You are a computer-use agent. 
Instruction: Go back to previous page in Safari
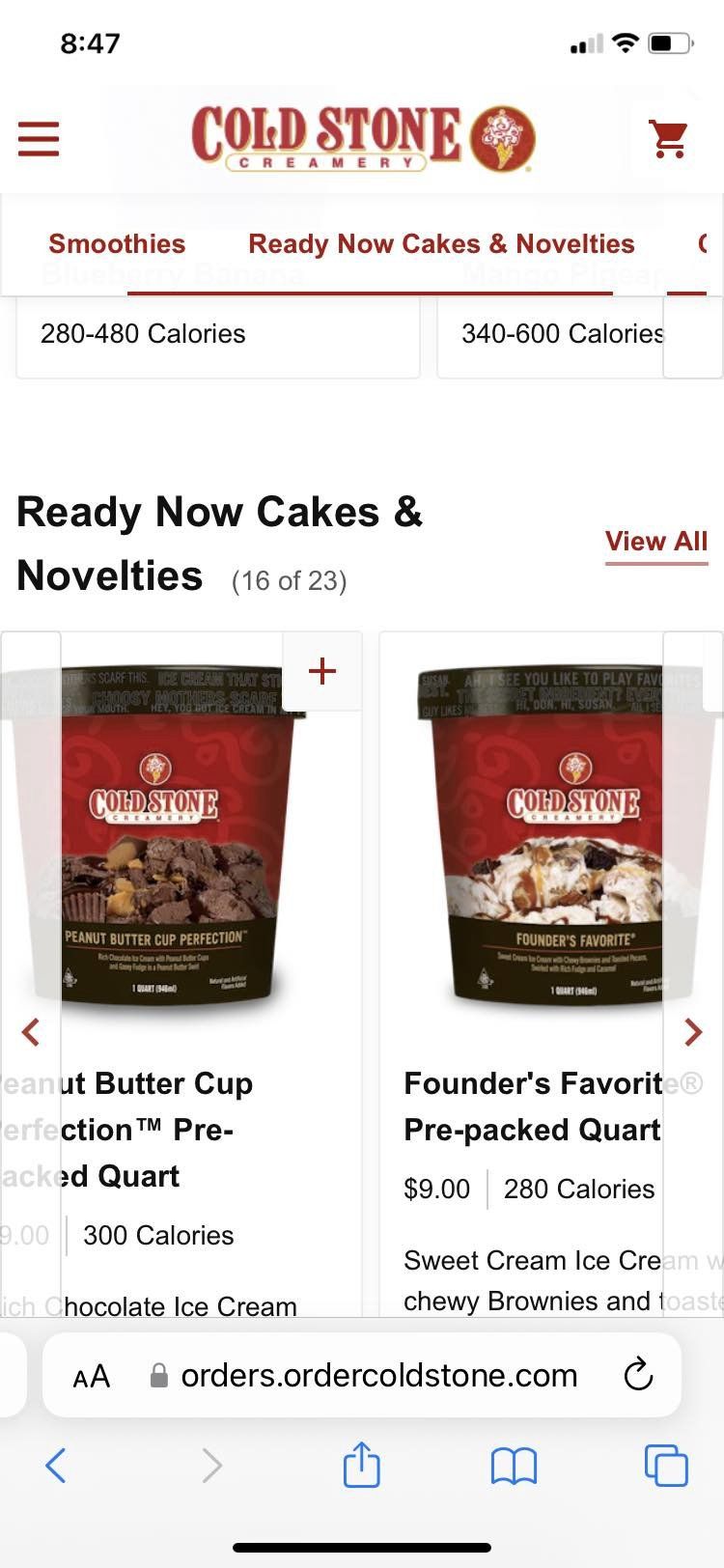tap(56, 1466)
